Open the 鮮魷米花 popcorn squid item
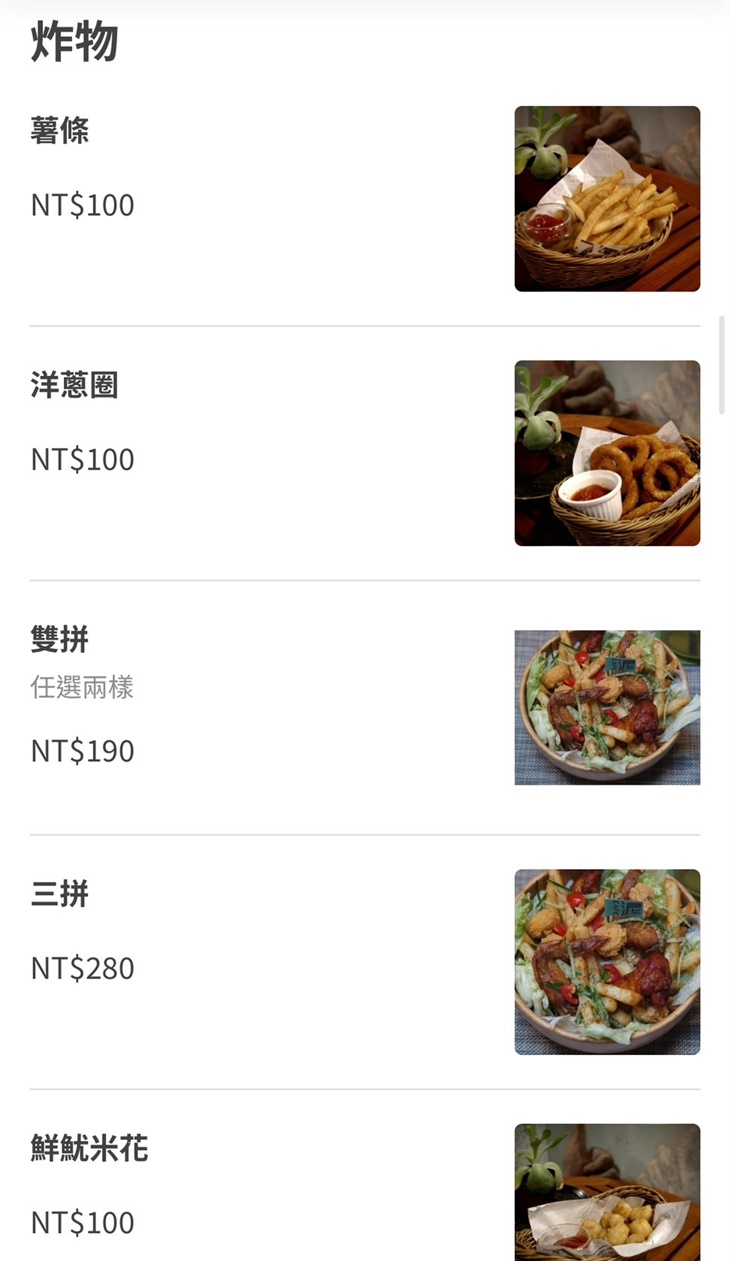Screen dimensions: 730x1261 click(89, 1148)
